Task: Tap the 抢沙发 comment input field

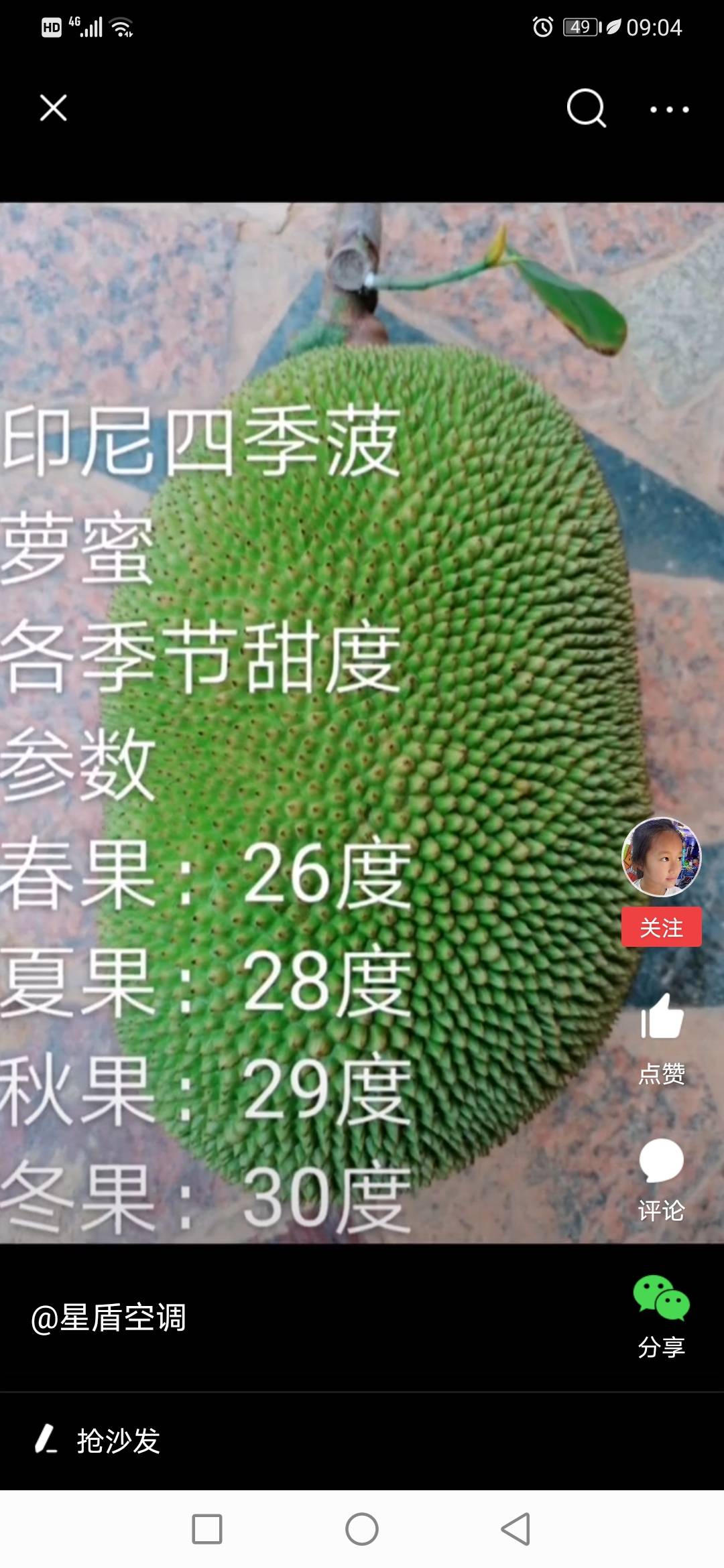Action: click(362, 1441)
